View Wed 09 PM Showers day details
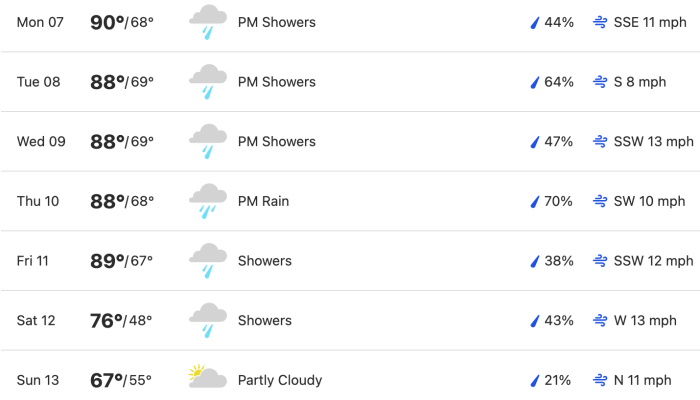The height and width of the screenshot is (400, 700). (x=276, y=142)
